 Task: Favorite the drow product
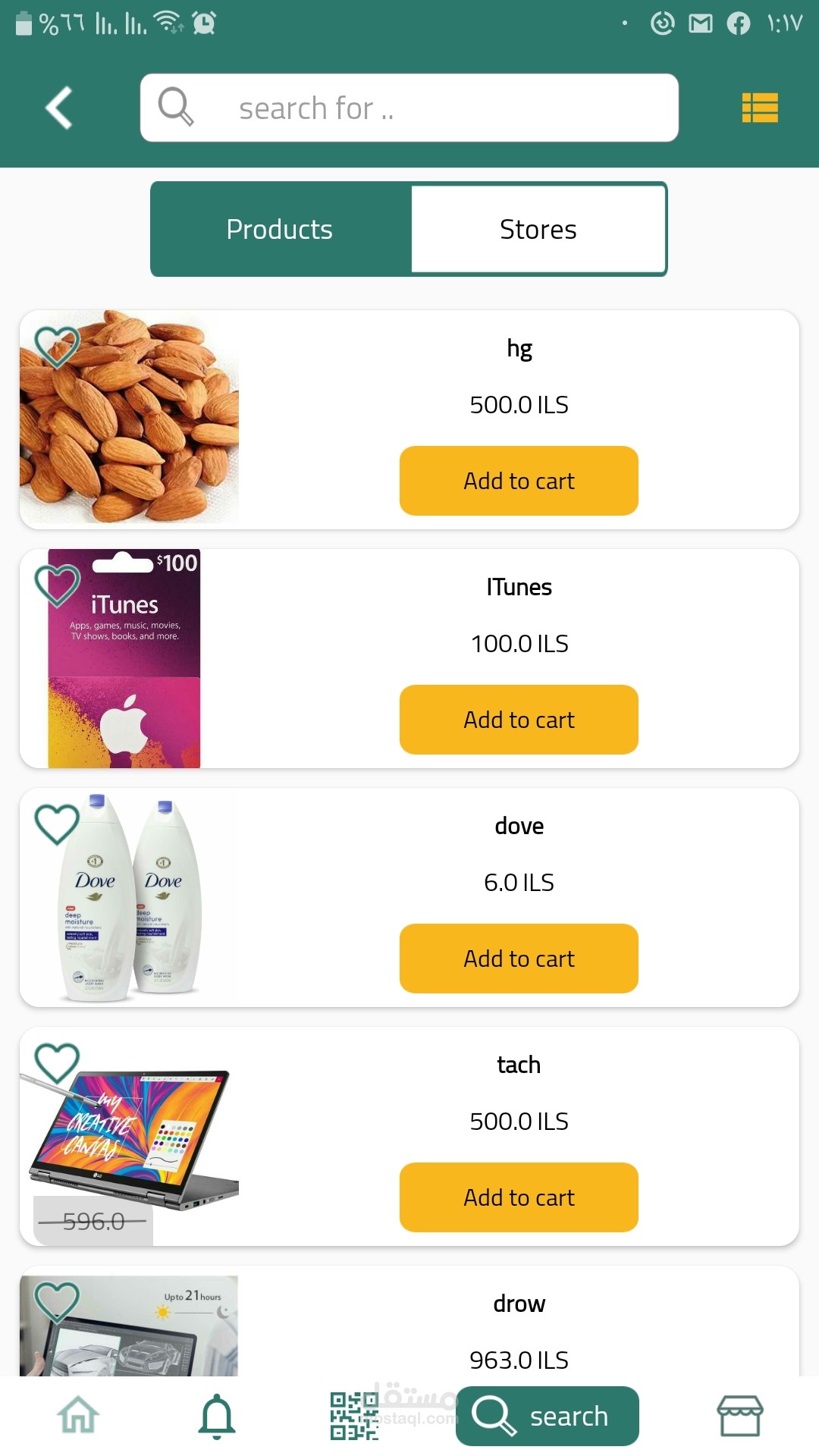(58, 1302)
